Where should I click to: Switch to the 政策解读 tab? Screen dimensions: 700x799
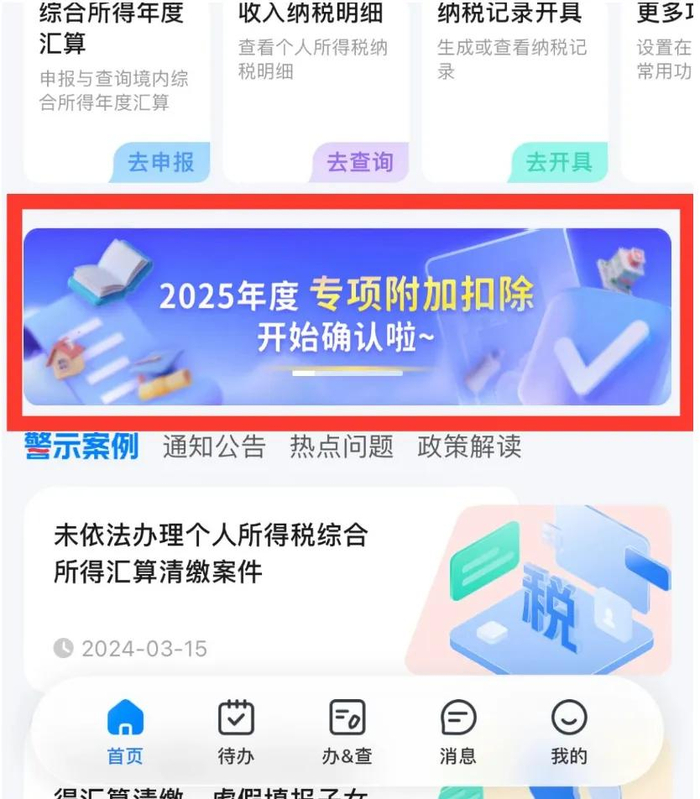click(x=469, y=447)
